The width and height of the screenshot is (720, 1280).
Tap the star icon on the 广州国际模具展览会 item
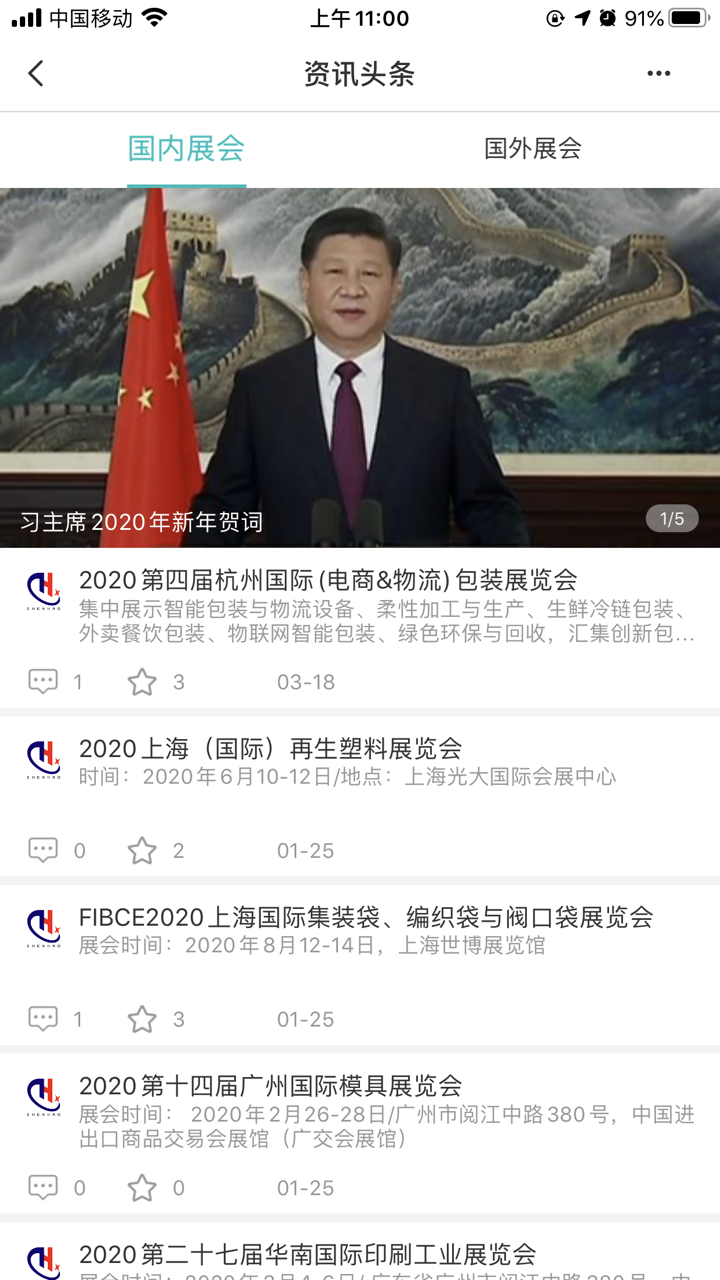tap(143, 1188)
